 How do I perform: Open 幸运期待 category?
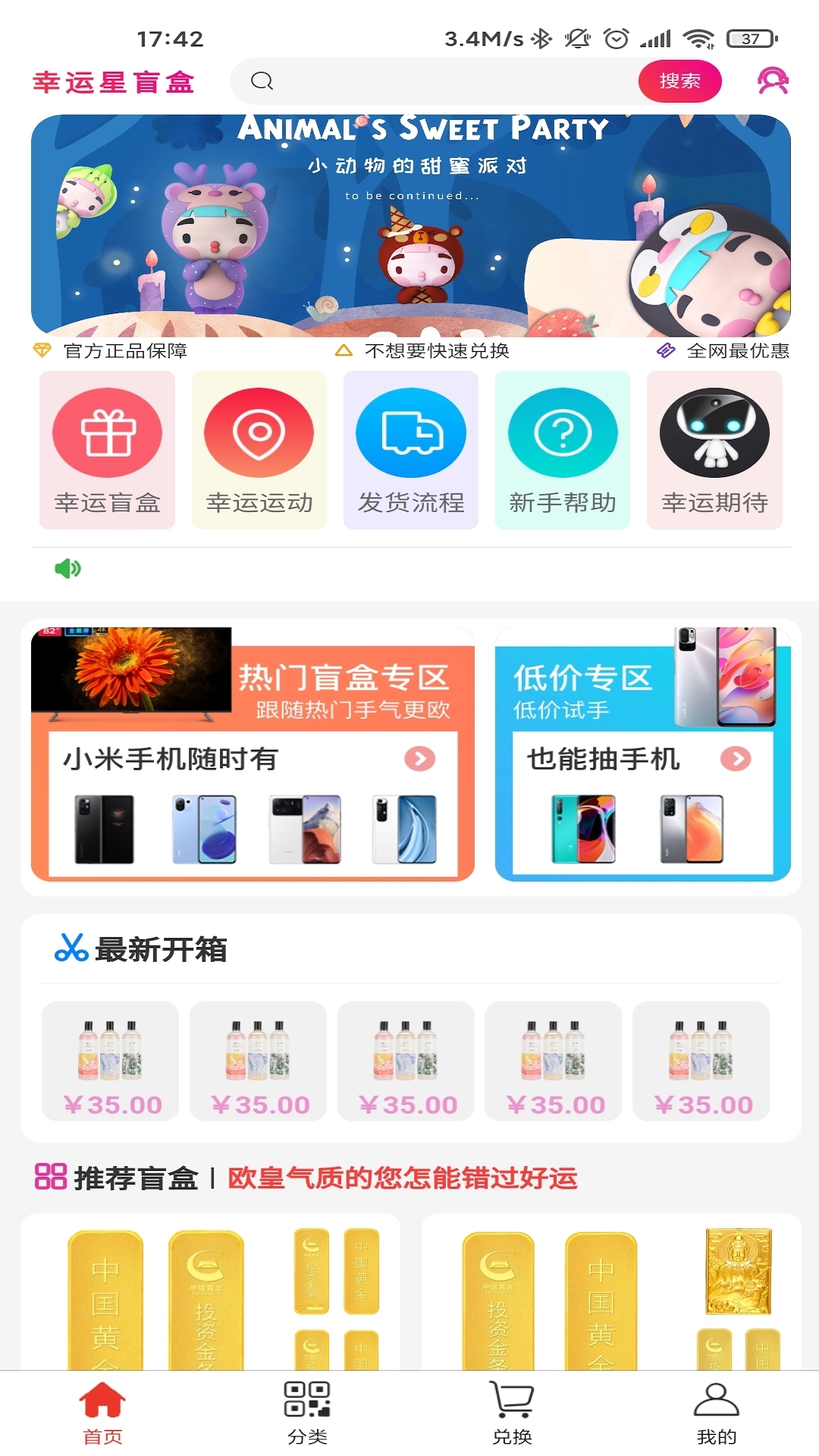pyautogui.click(x=714, y=450)
